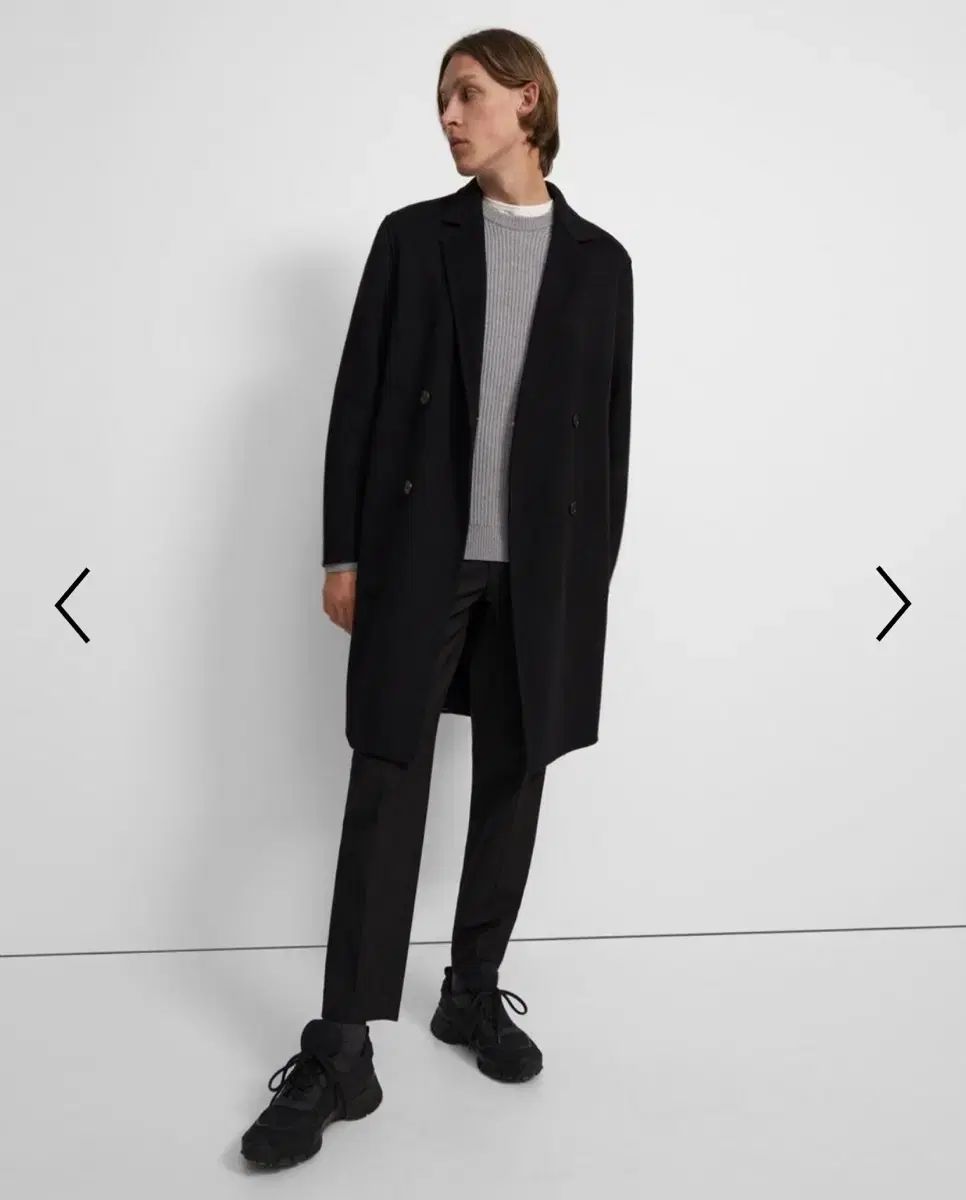This screenshot has height=1200, width=966.
Task: Show the next product photo
Action: tap(892, 603)
